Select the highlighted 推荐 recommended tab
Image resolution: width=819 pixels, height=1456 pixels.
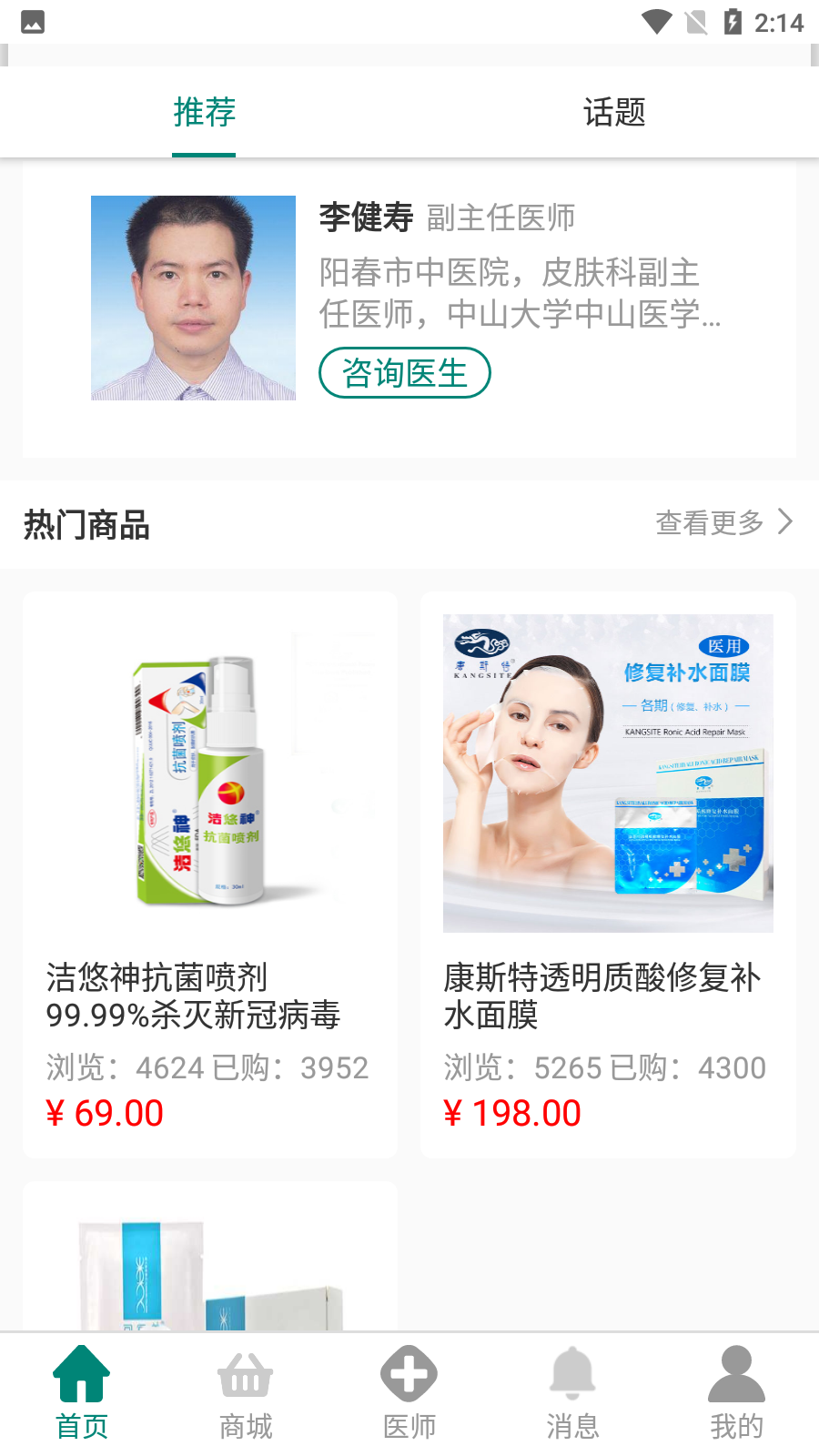[204, 111]
